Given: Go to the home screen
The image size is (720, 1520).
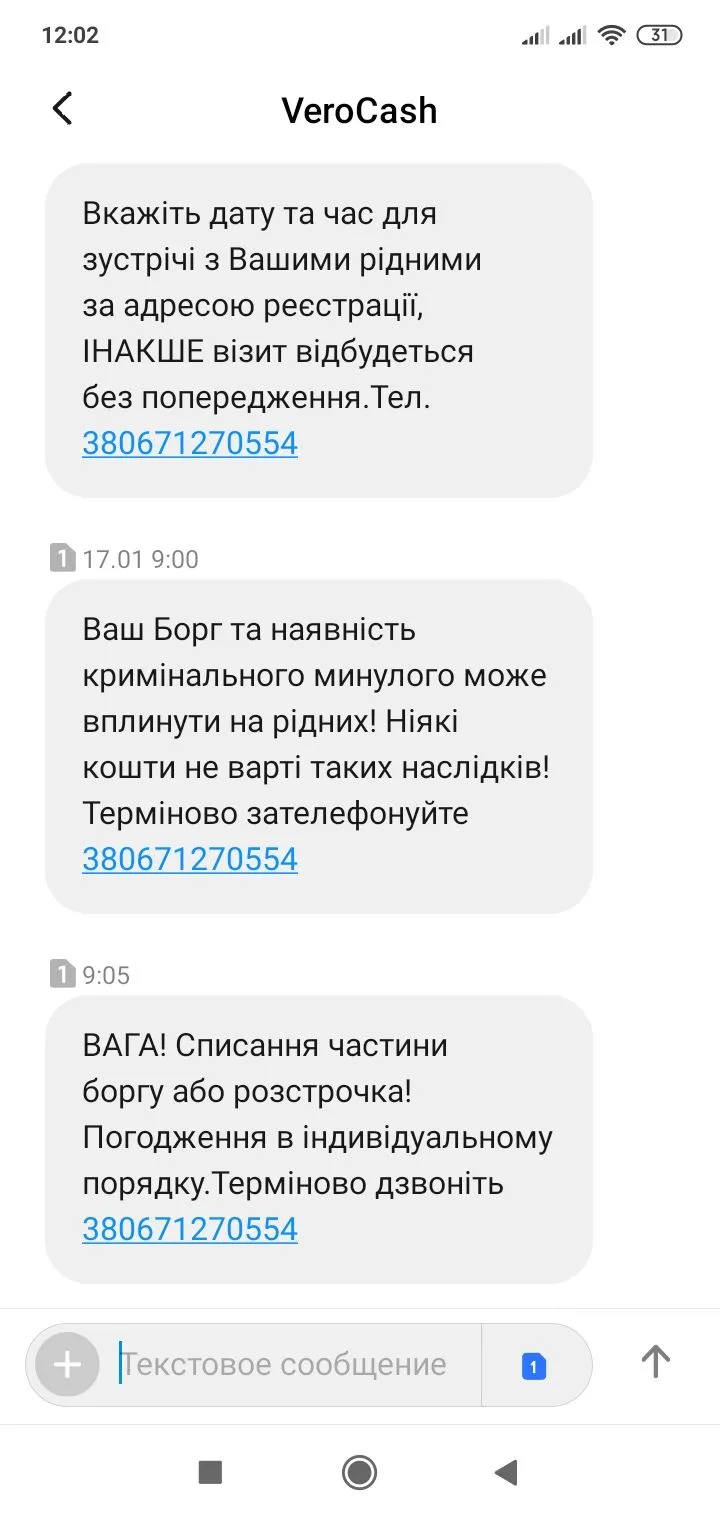Looking at the screenshot, I should point(359,1471).
